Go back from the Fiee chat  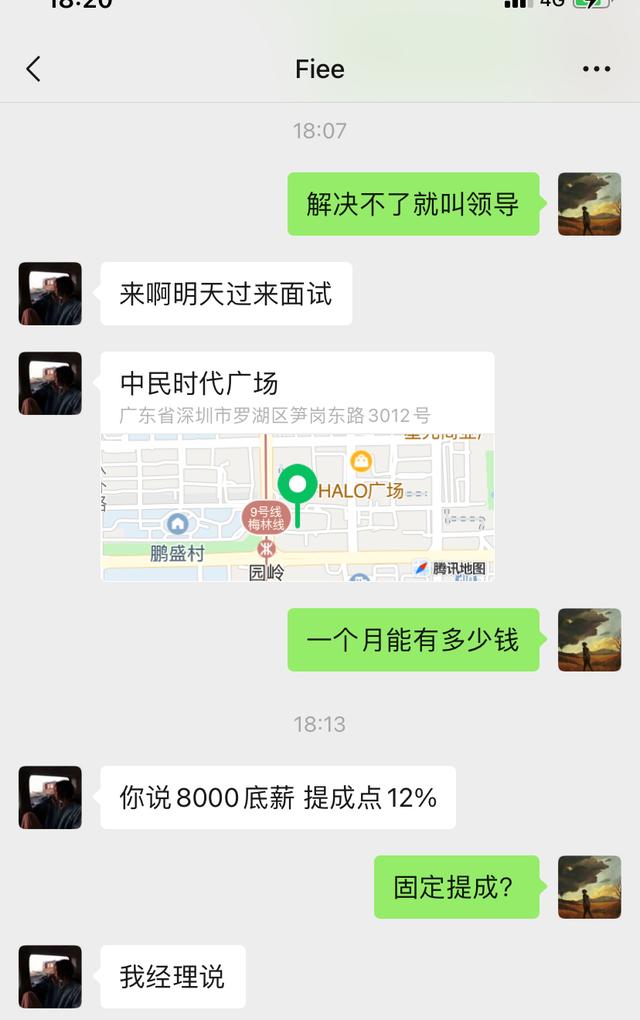point(33,69)
